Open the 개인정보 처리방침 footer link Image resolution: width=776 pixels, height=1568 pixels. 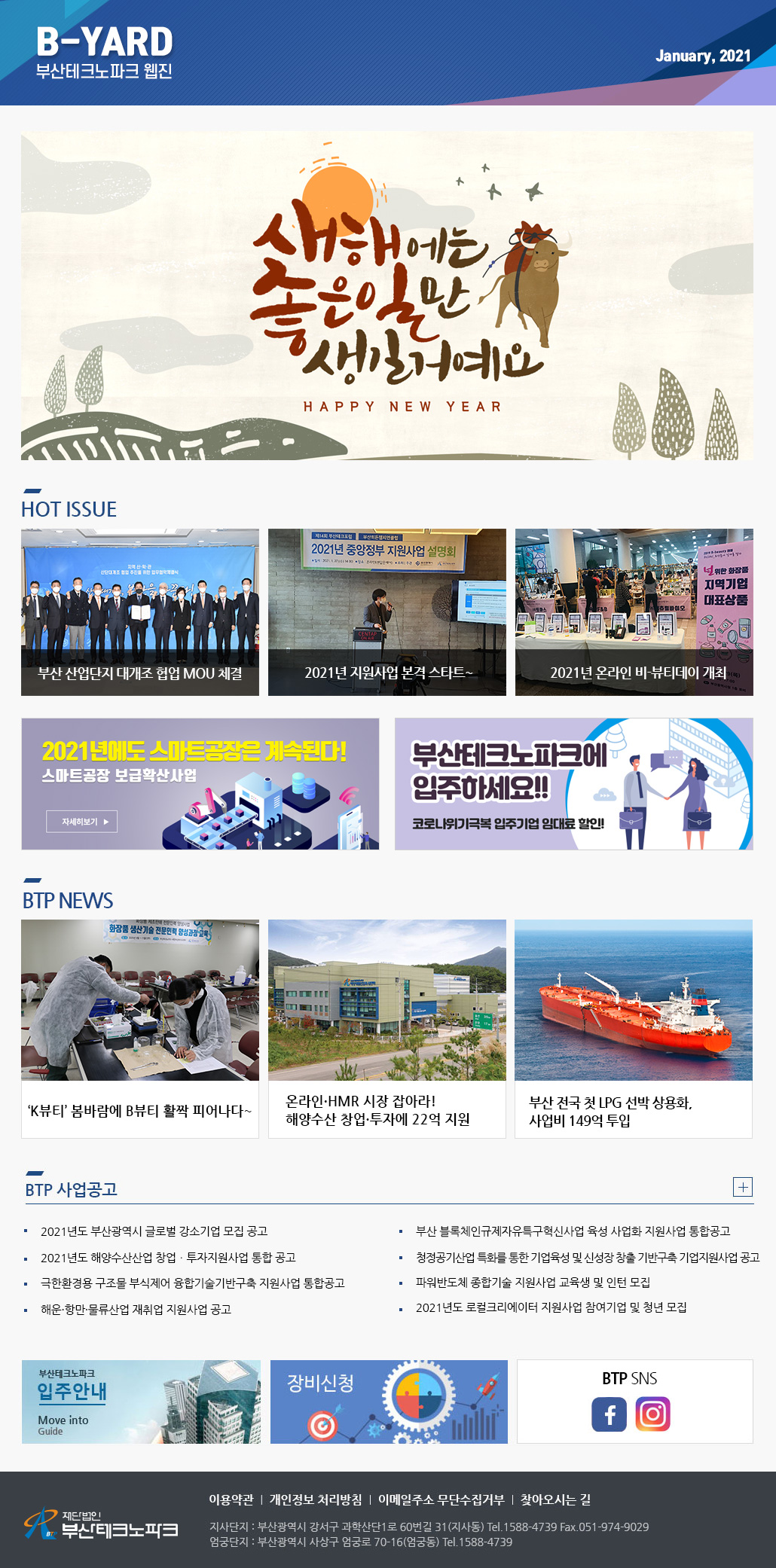[x=316, y=1499]
